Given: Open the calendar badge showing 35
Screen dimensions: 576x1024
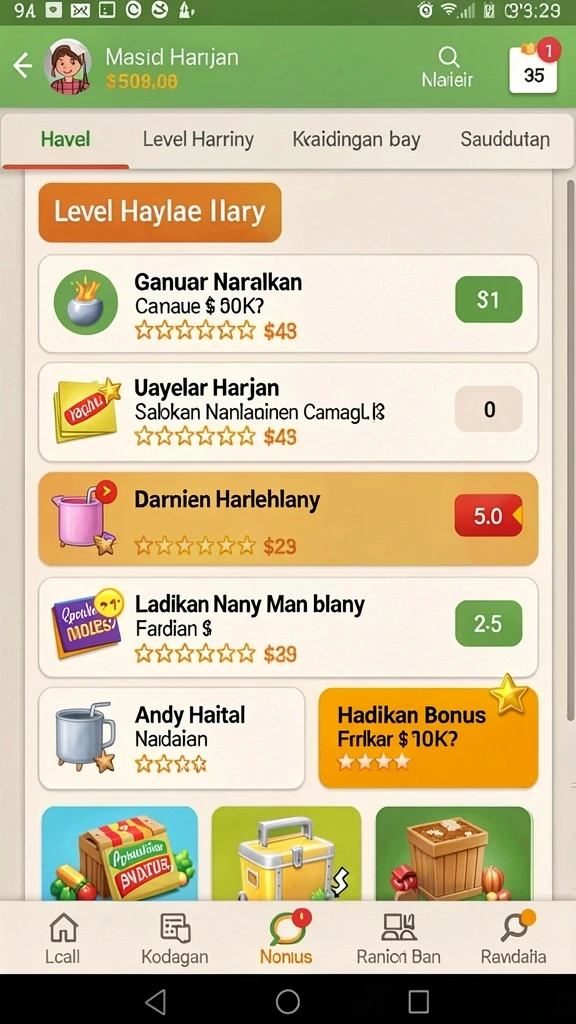Looking at the screenshot, I should pyautogui.click(x=533, y=70).
